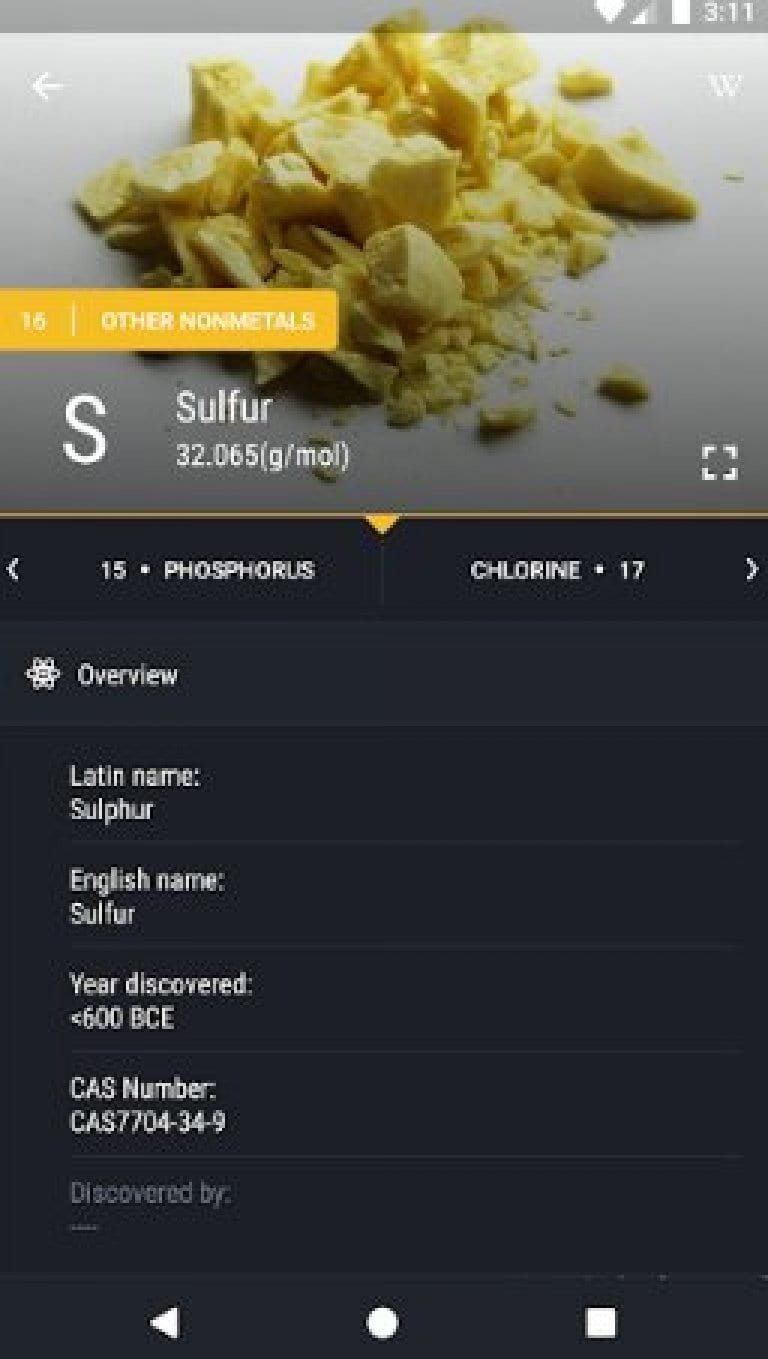Expand the previous-element chevron on the left
Viewport: 768px width, 1359px height.
14,568
